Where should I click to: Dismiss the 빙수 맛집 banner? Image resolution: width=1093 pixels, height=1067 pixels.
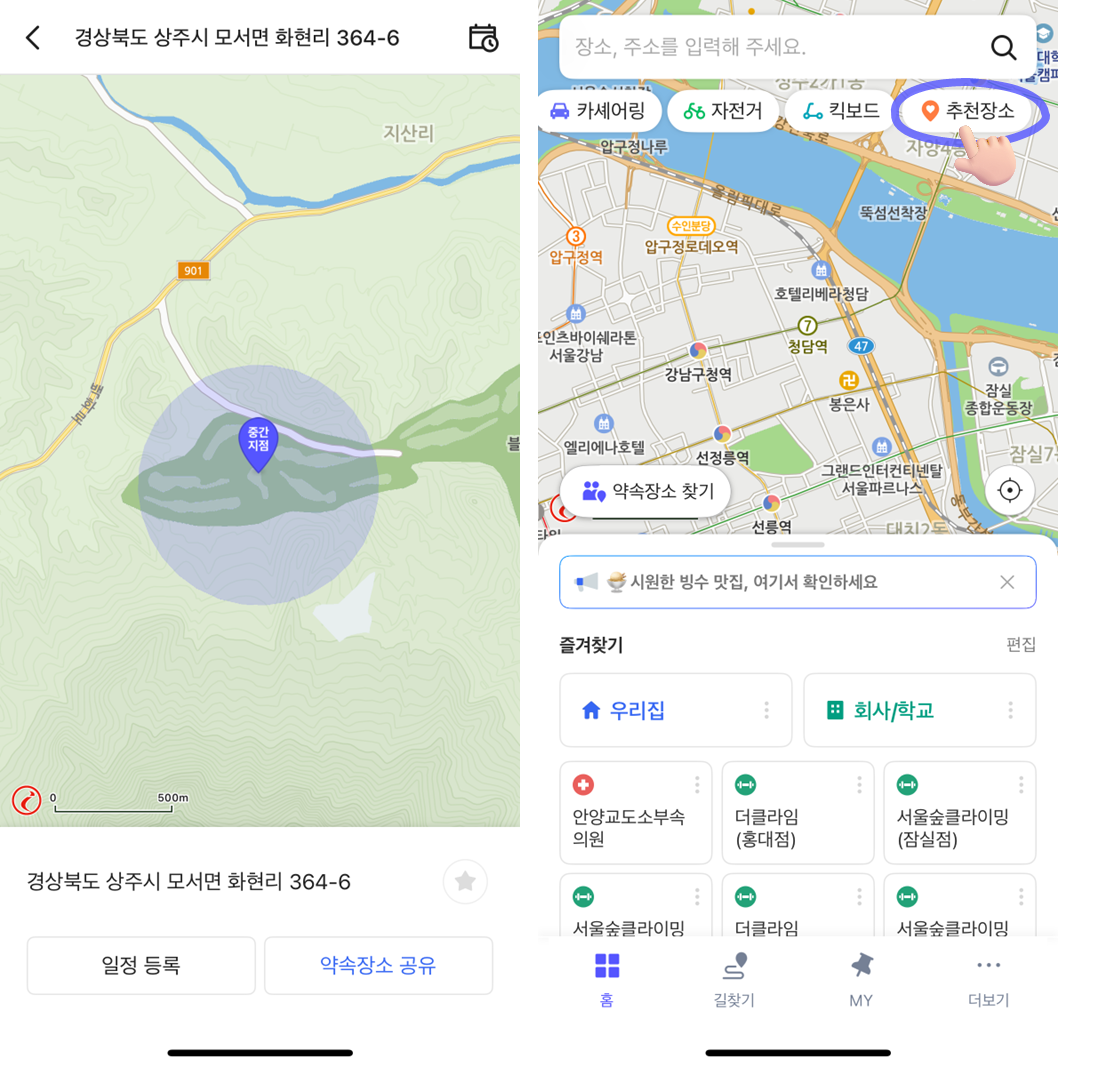(1007, 582)
